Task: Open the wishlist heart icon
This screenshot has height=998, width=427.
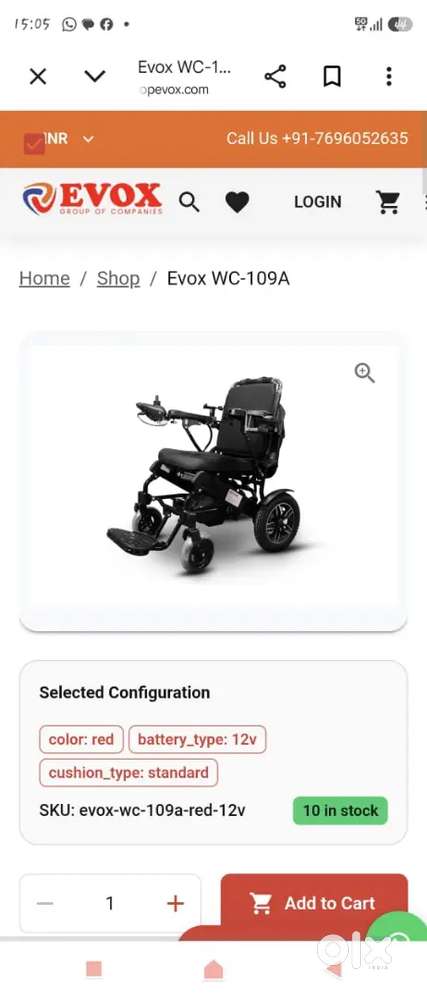Action: (x=237, y=202)
